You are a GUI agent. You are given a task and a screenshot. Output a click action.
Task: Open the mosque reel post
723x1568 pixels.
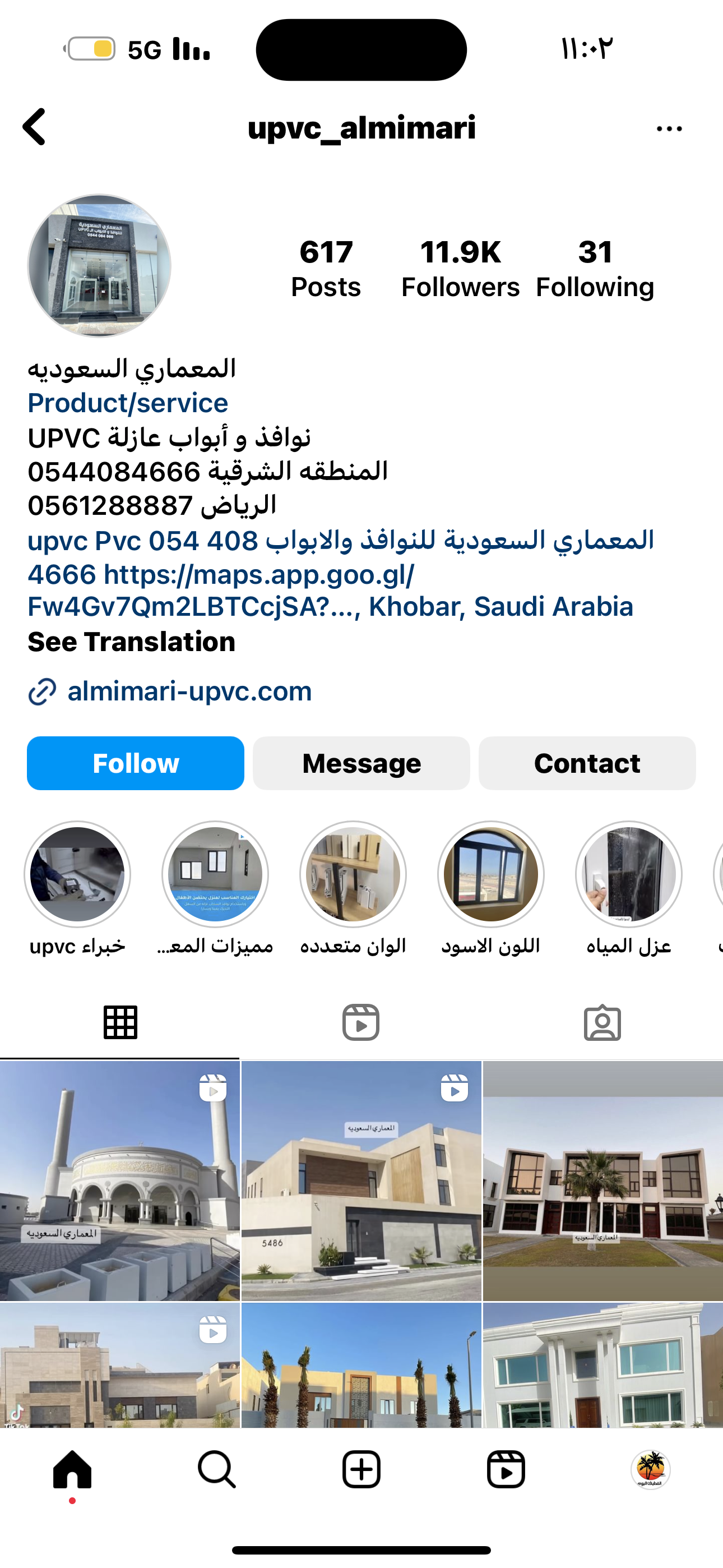[119, 1181]
